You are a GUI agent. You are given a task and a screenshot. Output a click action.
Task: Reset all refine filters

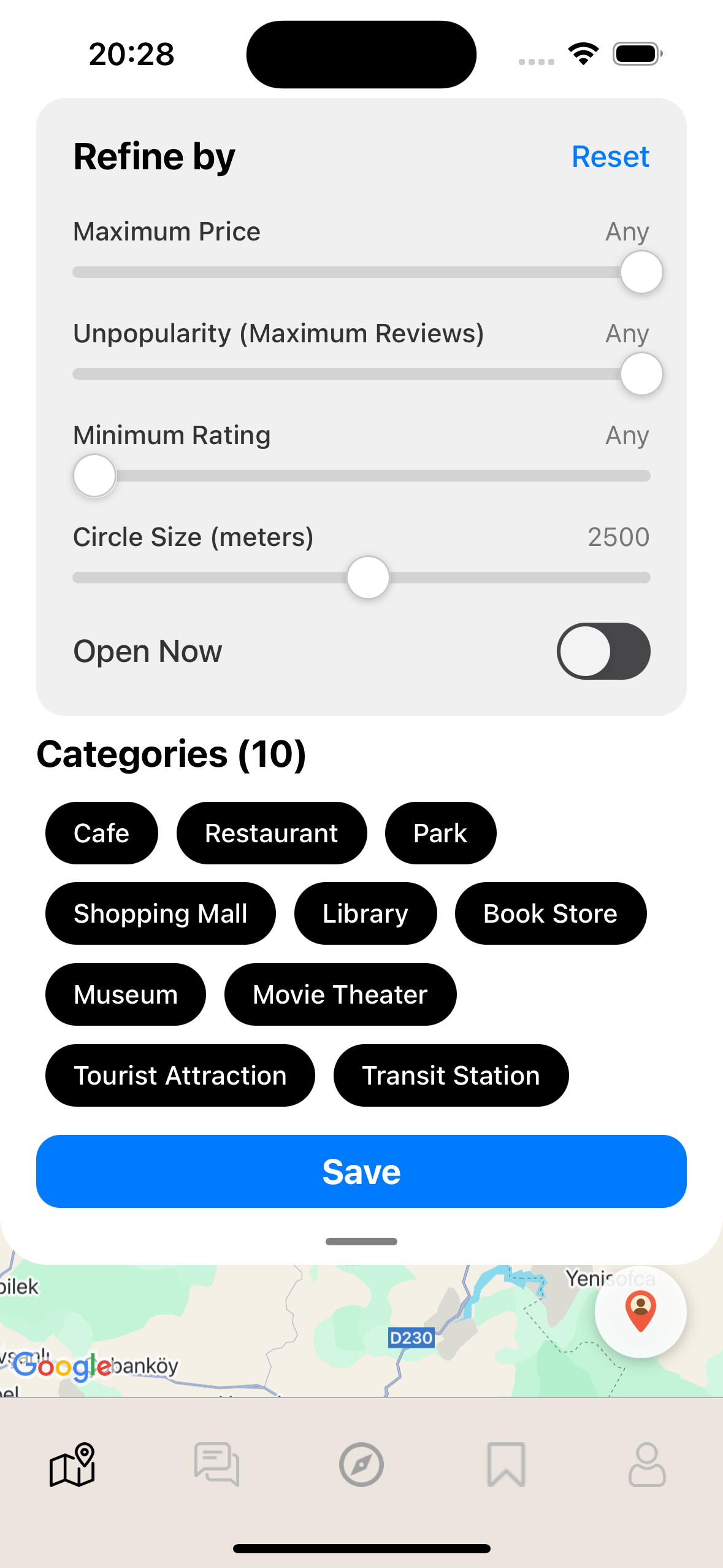(x=610, y=156)
